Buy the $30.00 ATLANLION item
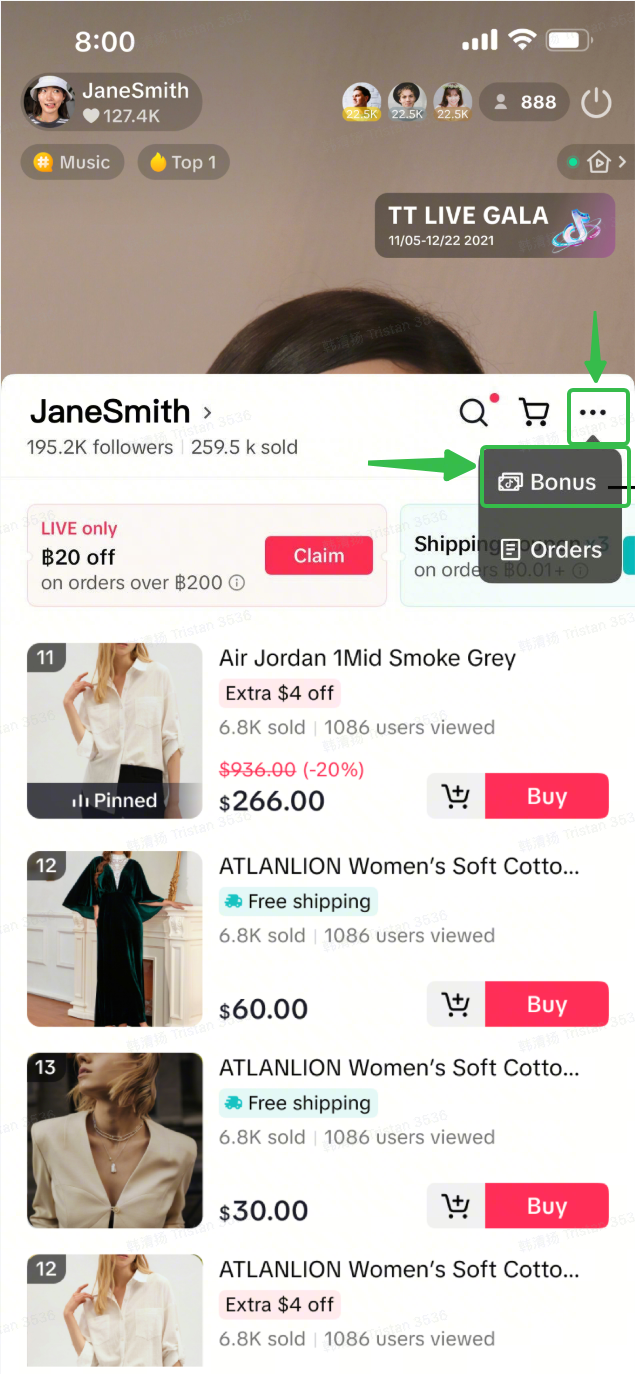The image size is (635, 1374). [546, 1206]
